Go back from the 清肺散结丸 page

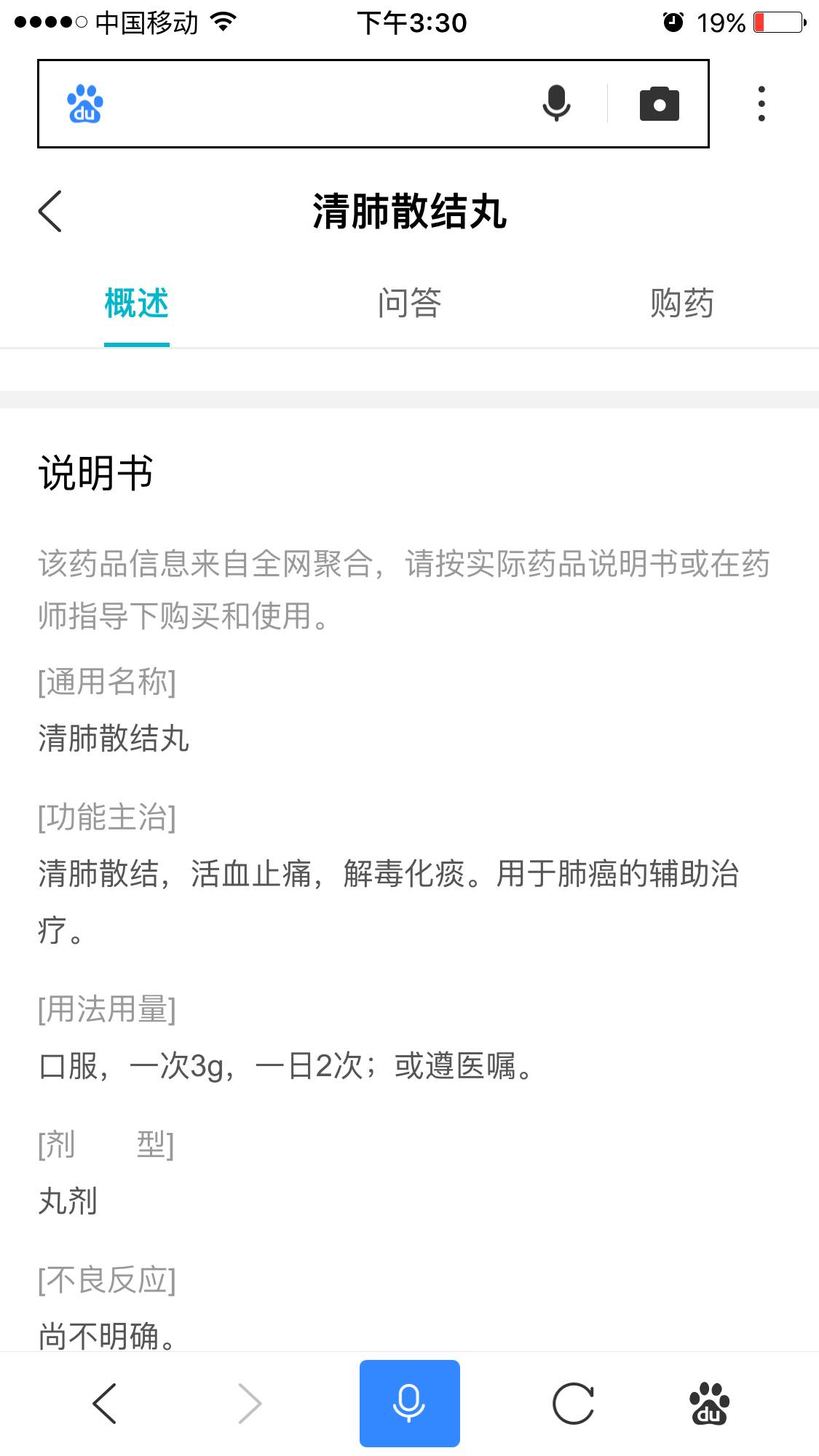[x=50, y=212]
